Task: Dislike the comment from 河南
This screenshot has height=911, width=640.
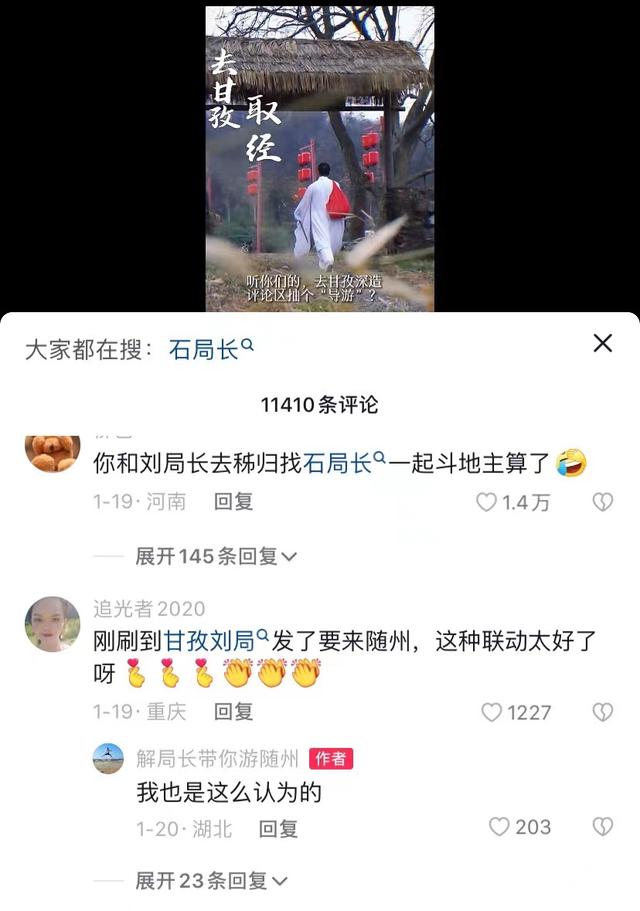Action: [602, 502]
